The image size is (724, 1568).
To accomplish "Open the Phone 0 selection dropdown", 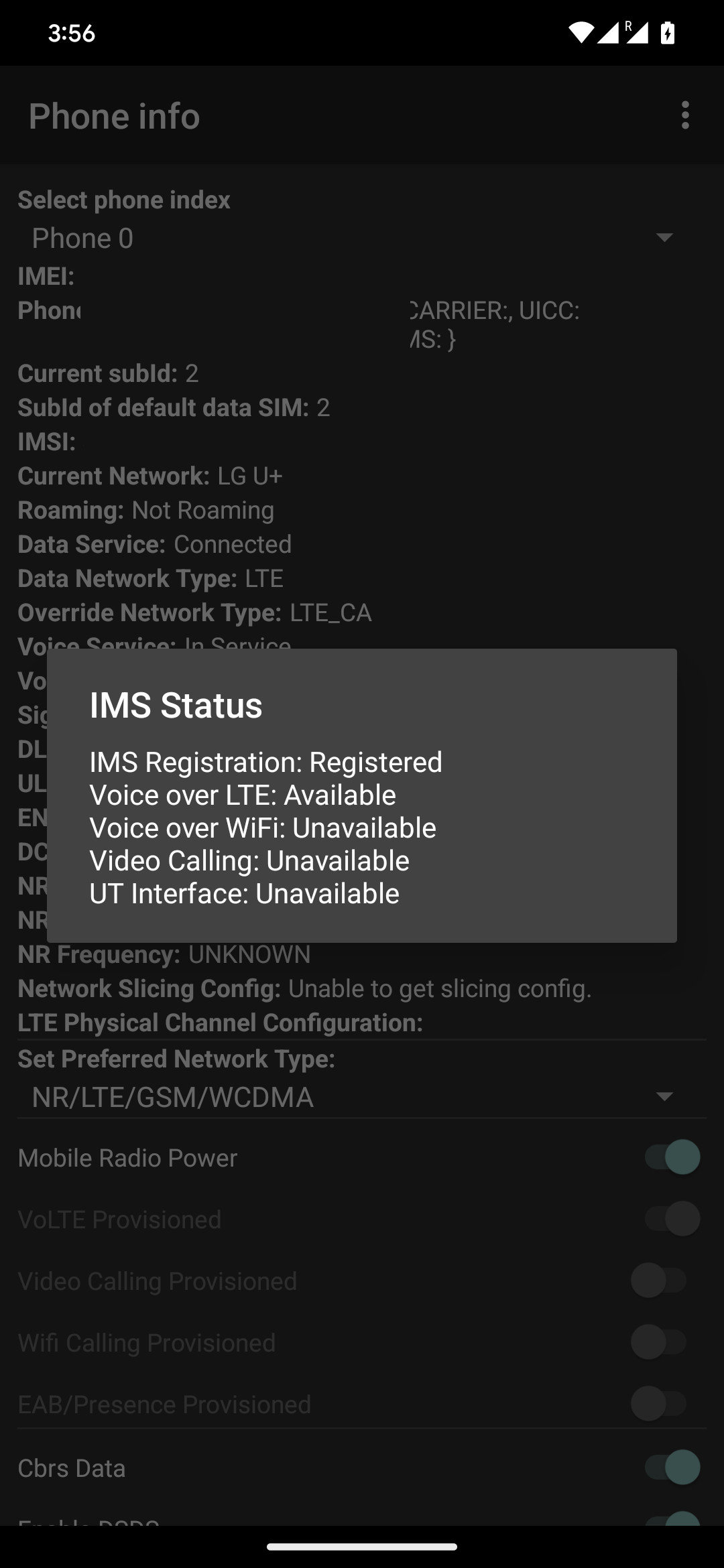I will 362,238.
